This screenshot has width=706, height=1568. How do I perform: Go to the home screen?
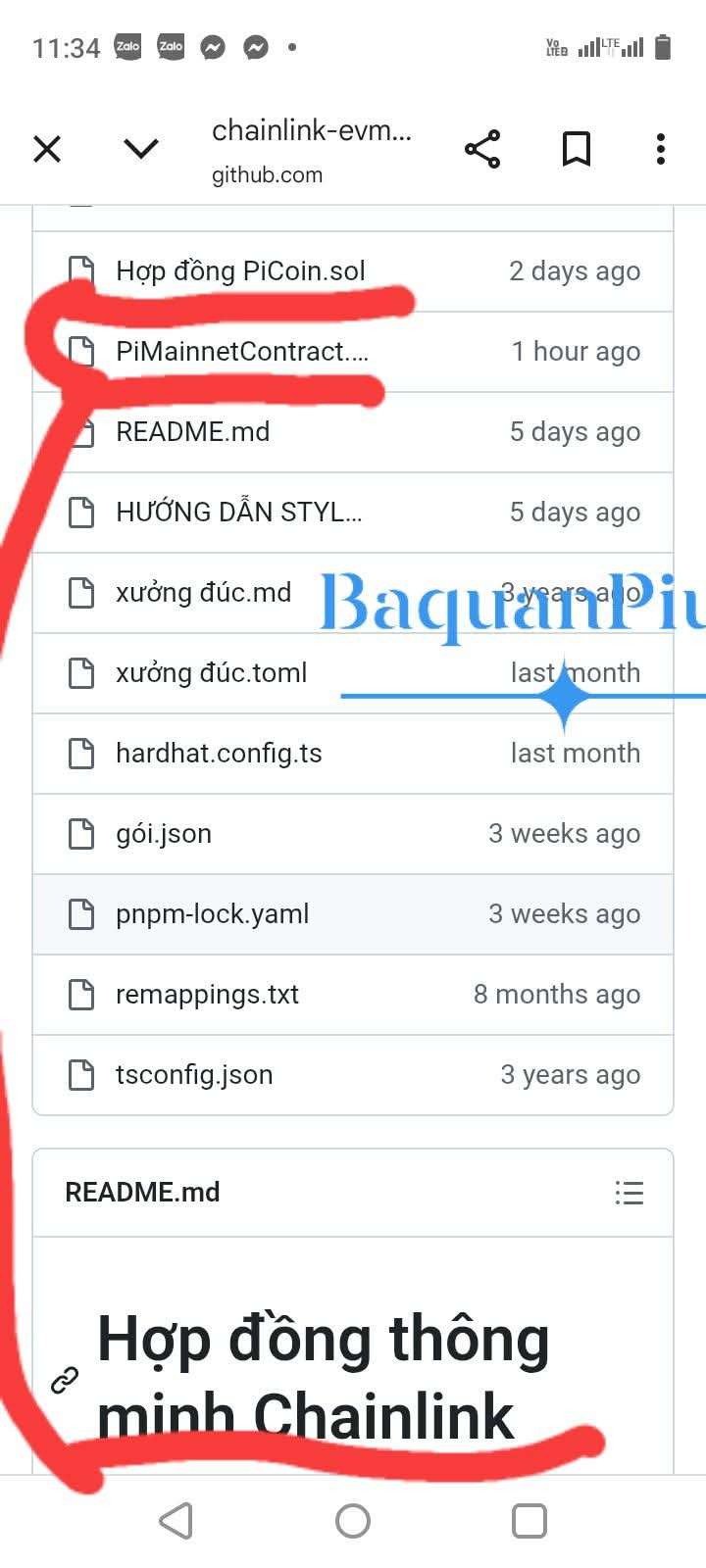click(353, 1521)
